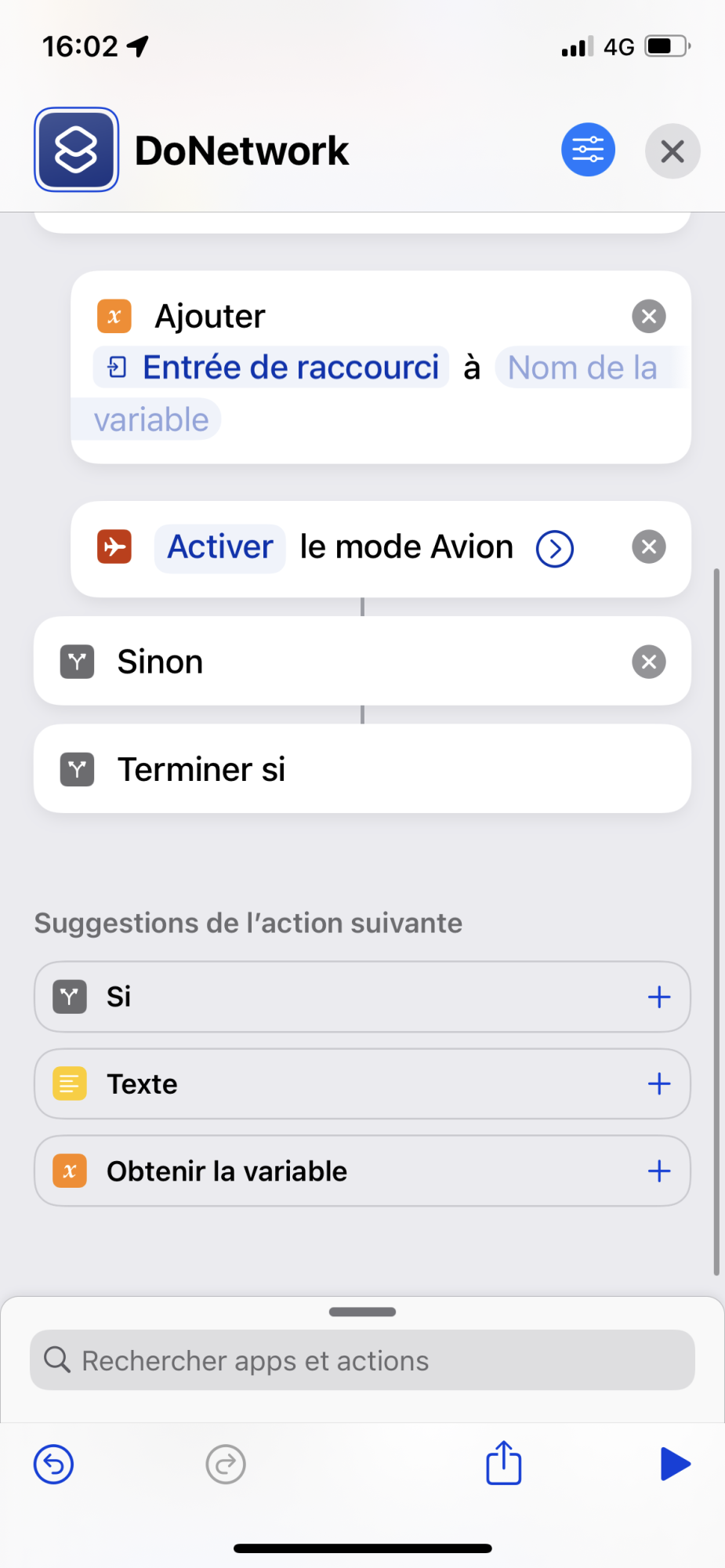Tap the DoNetwork shortcut icon
The height and width of the screenshot is (1568, 725).
tap(77, 150)
